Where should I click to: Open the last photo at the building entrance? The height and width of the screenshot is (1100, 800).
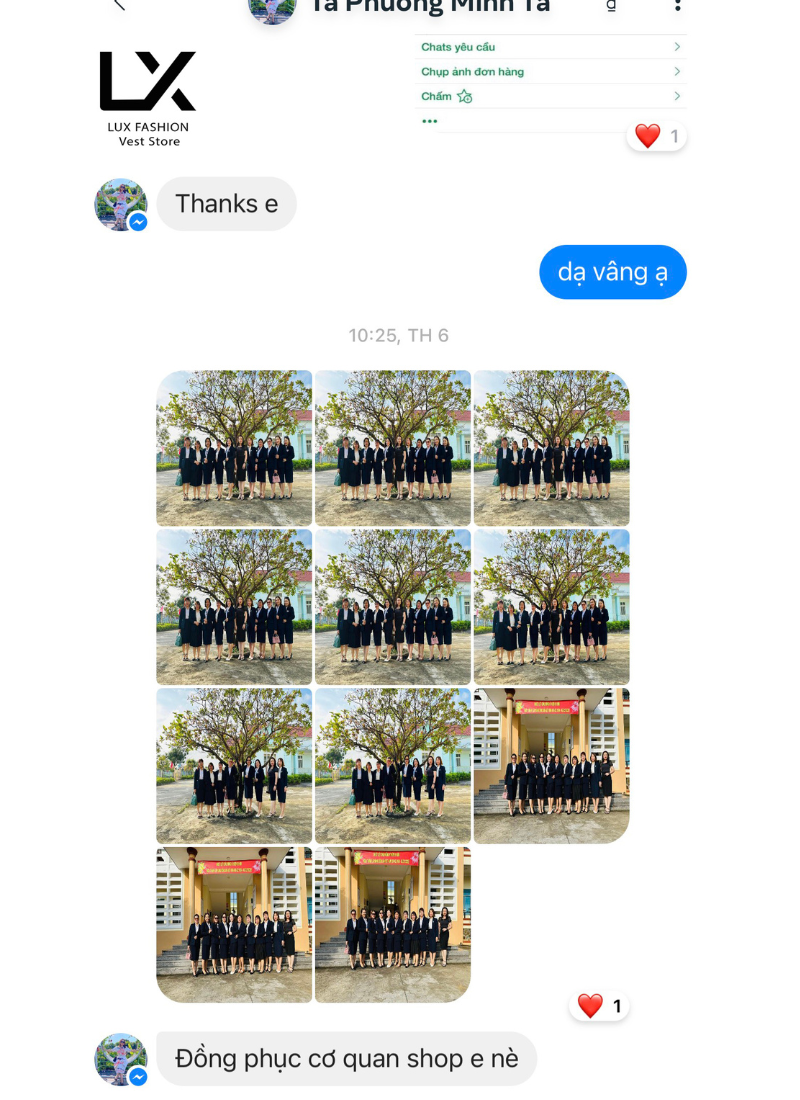[392, 924]
